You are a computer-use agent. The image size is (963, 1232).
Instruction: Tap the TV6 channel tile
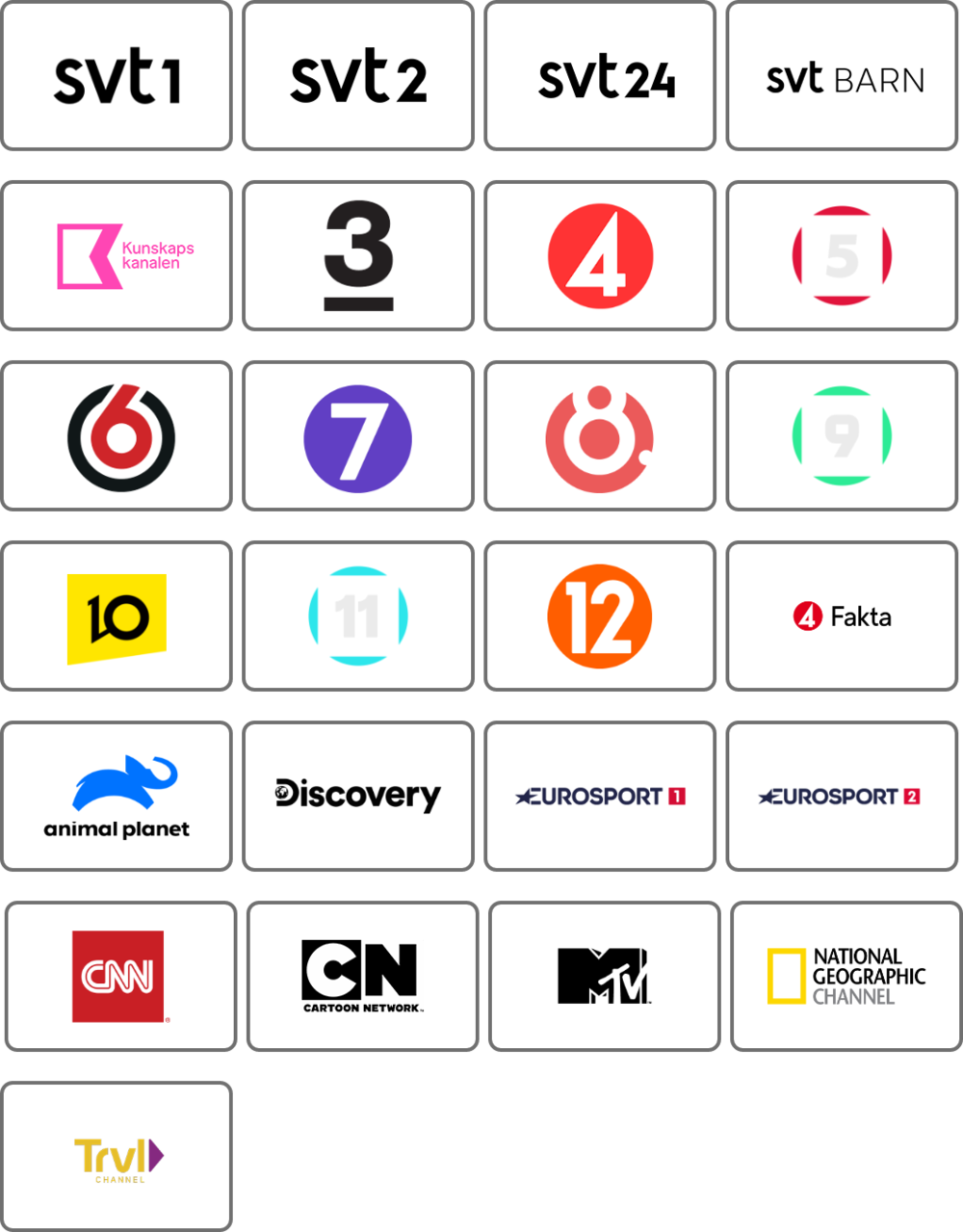click(117, 436)
